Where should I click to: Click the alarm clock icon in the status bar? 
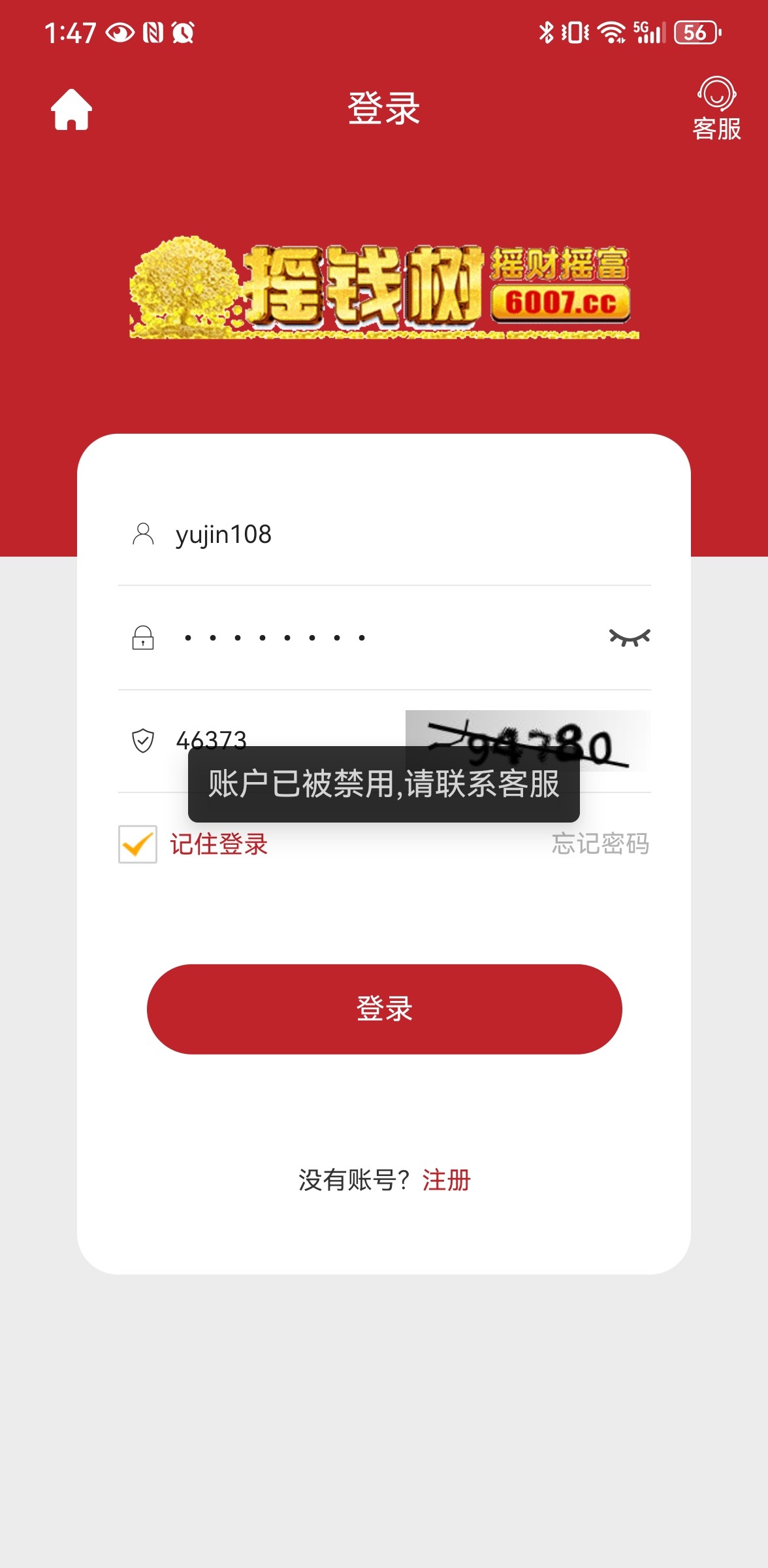click(184, 32)
